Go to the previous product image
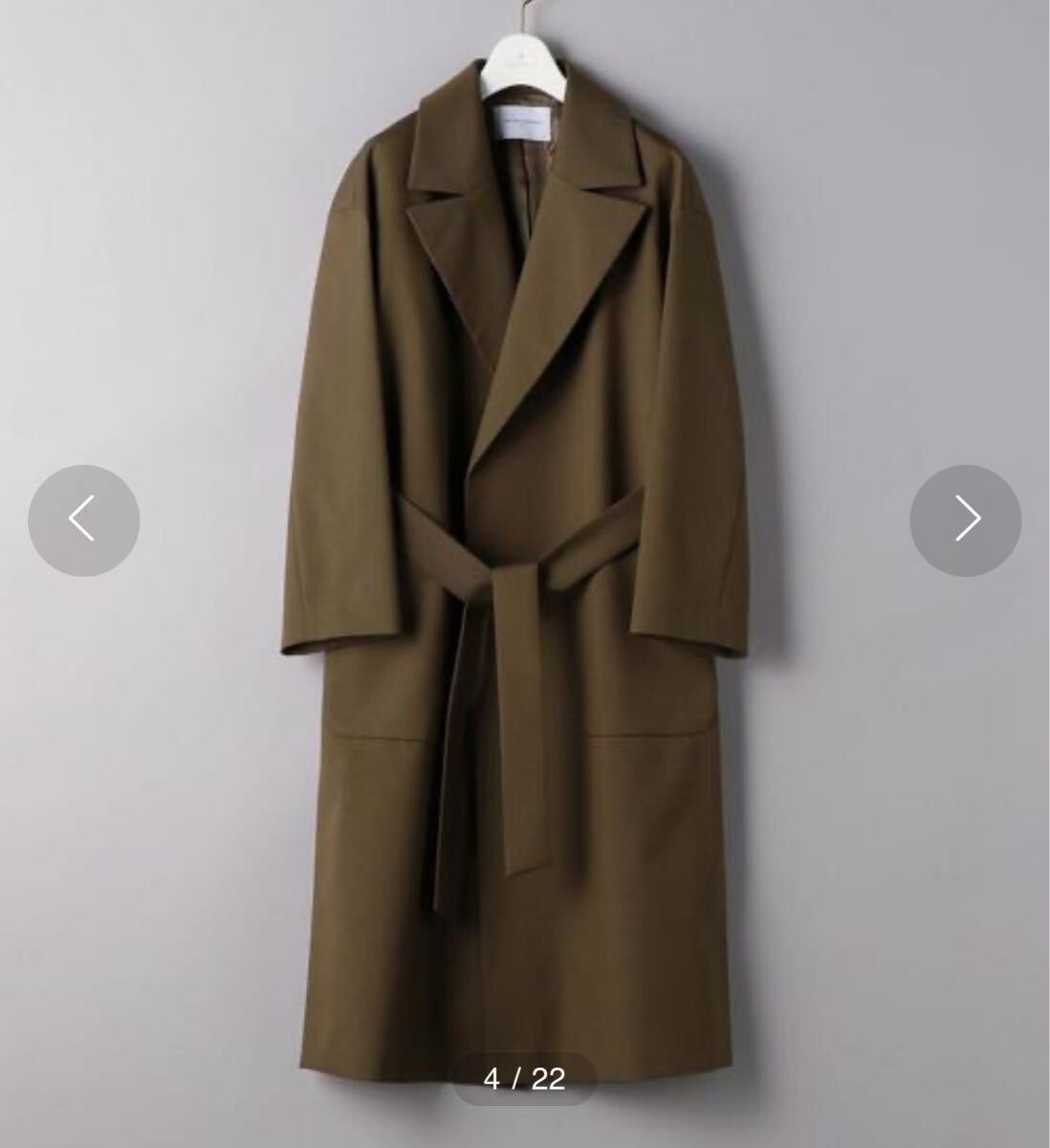The height and width of the screenshot is (1148, 1050). pyautogui.click(x=83, y=520)
